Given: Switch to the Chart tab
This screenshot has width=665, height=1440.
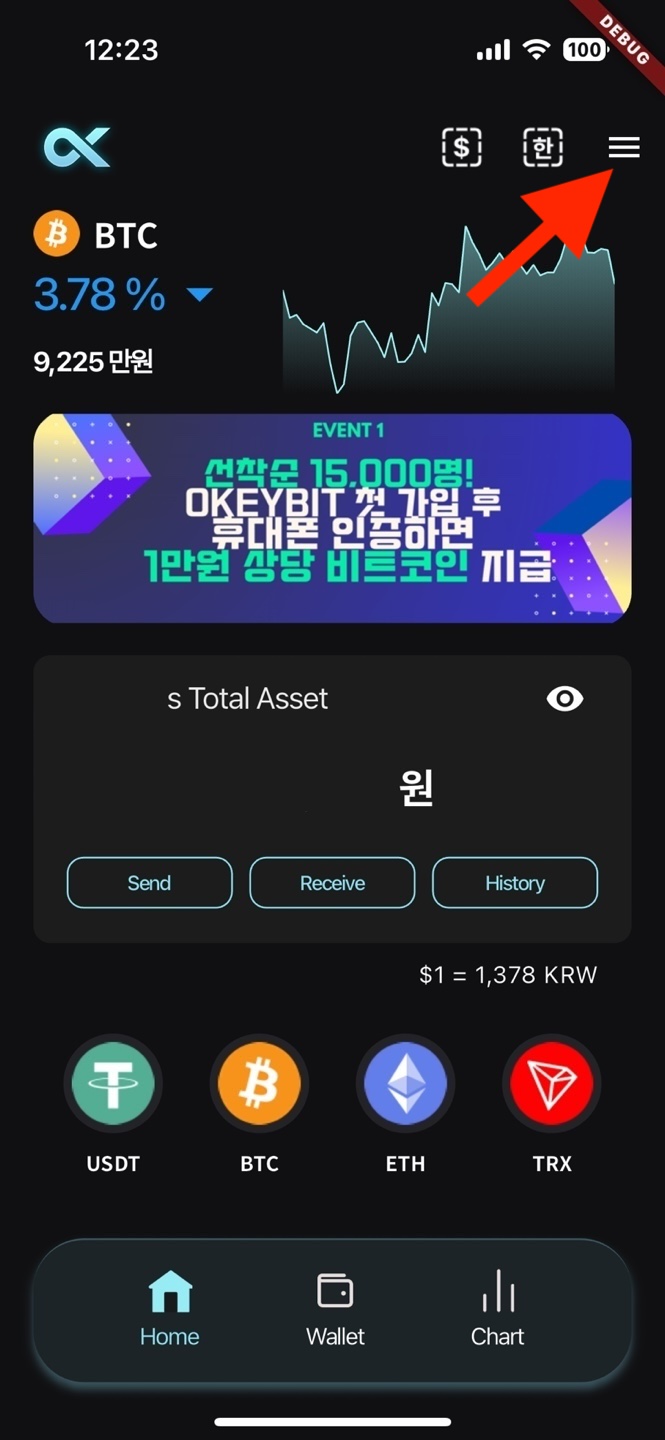Looking at the screenshot, I should [x=498, y=1310].
